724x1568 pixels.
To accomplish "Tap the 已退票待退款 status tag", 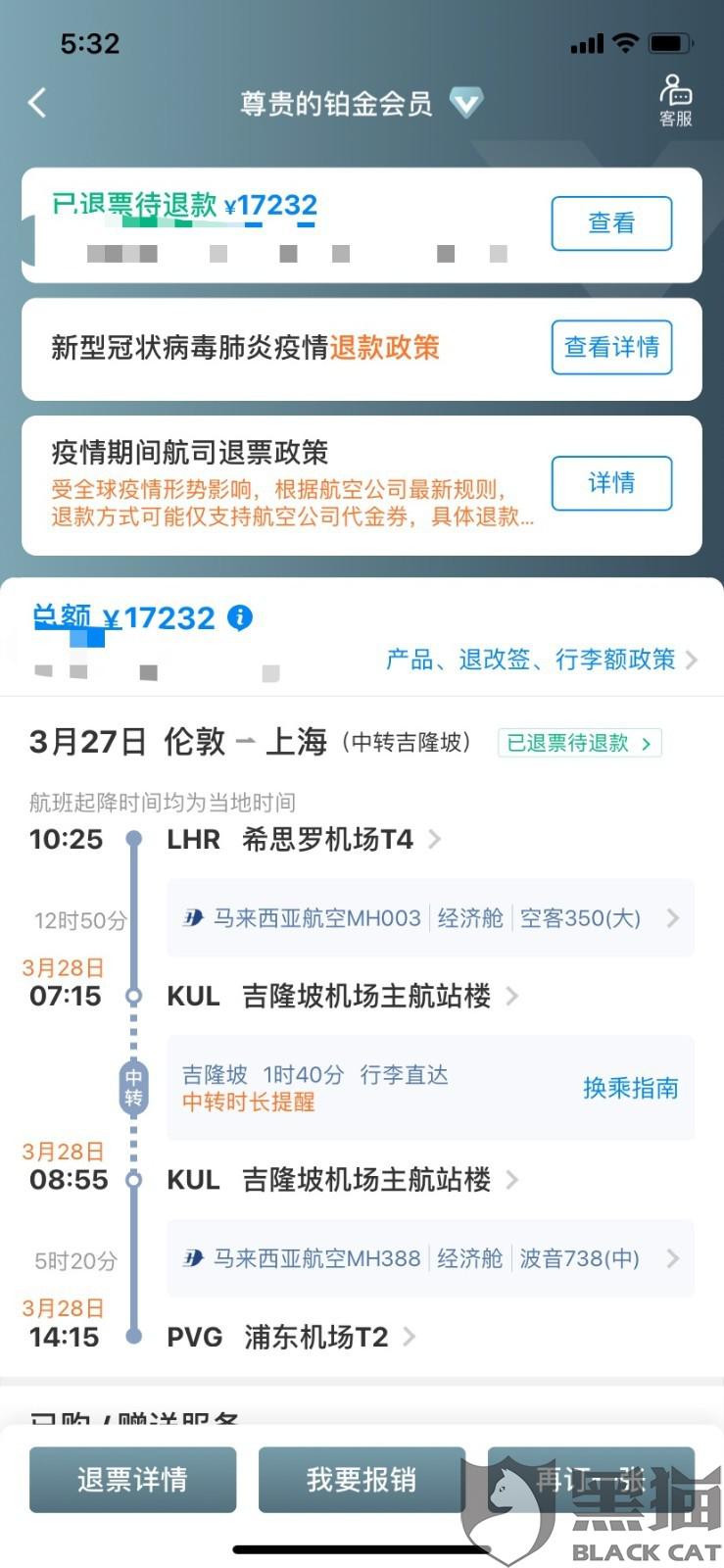I will coord(580,743).
